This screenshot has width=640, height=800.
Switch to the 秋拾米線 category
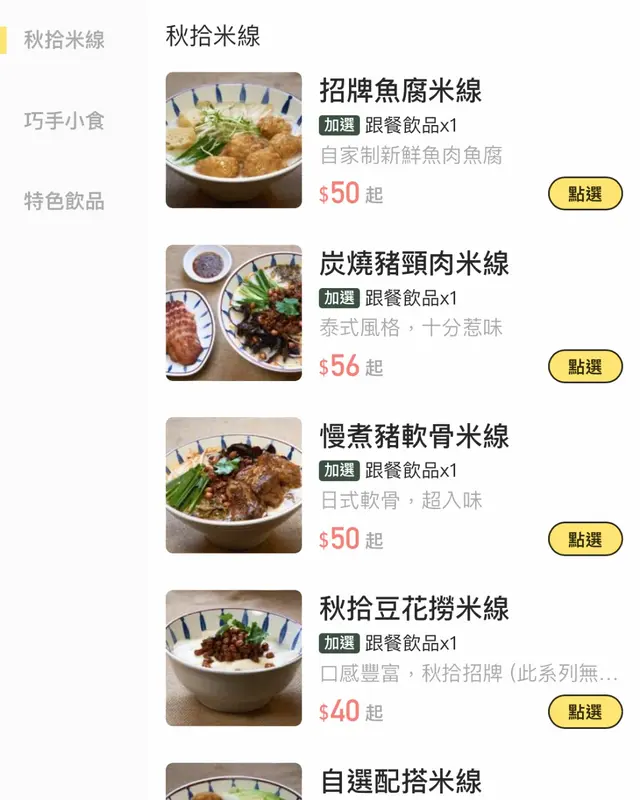[x=64, y=40]
